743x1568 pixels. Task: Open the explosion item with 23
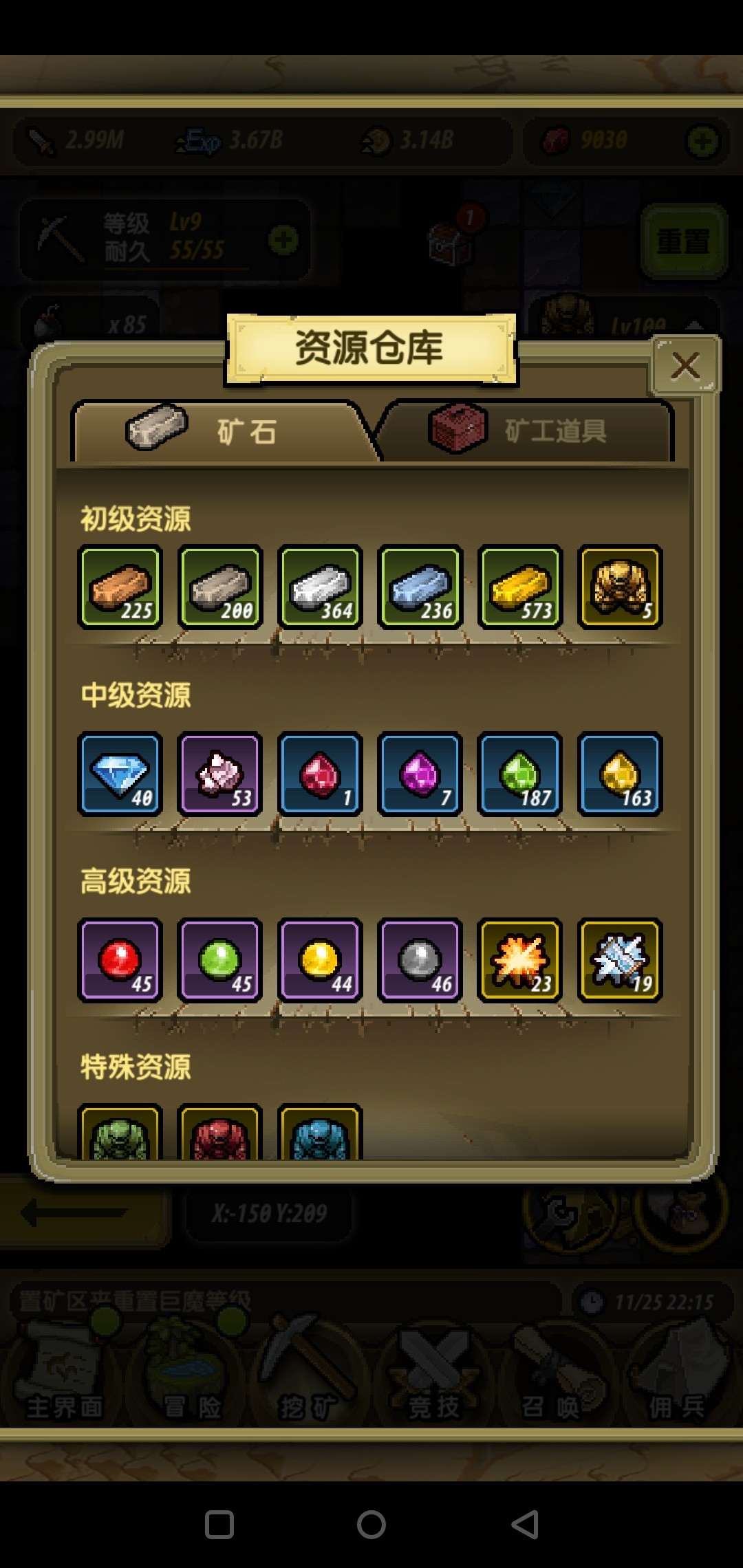point(520,960)
